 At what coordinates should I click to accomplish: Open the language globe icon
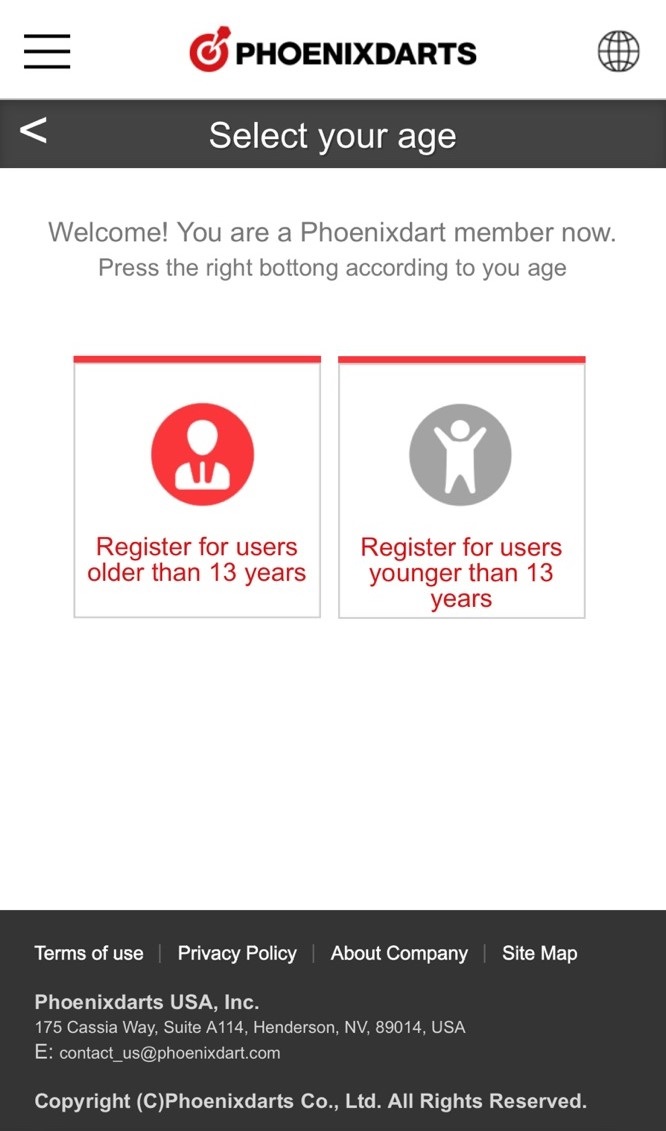618,51
